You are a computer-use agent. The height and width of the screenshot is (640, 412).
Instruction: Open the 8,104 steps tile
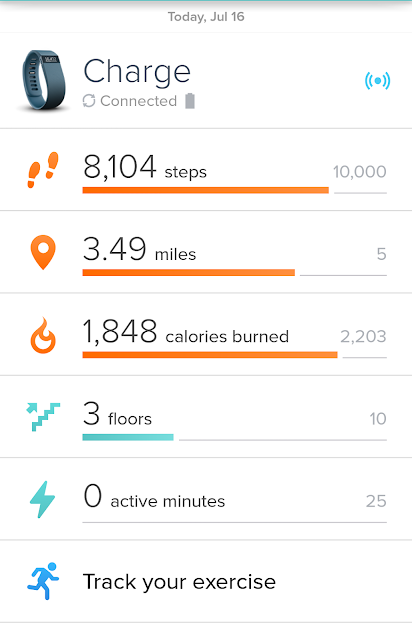click(x=206, y=170)
